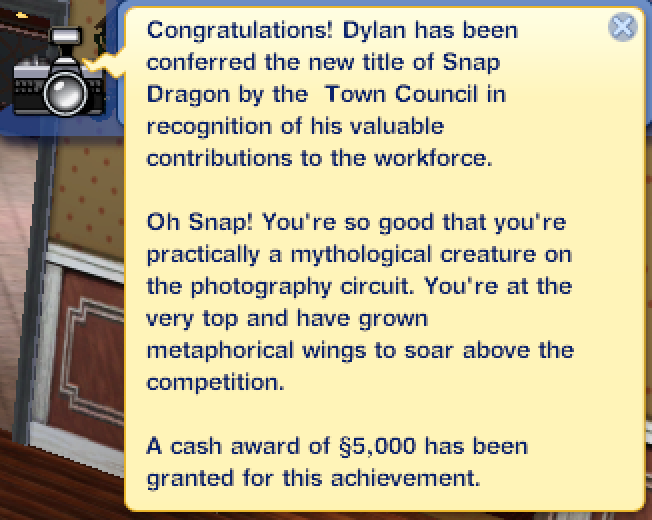Dismiss the Snap Dragon promotion notification

coord(622,27)
